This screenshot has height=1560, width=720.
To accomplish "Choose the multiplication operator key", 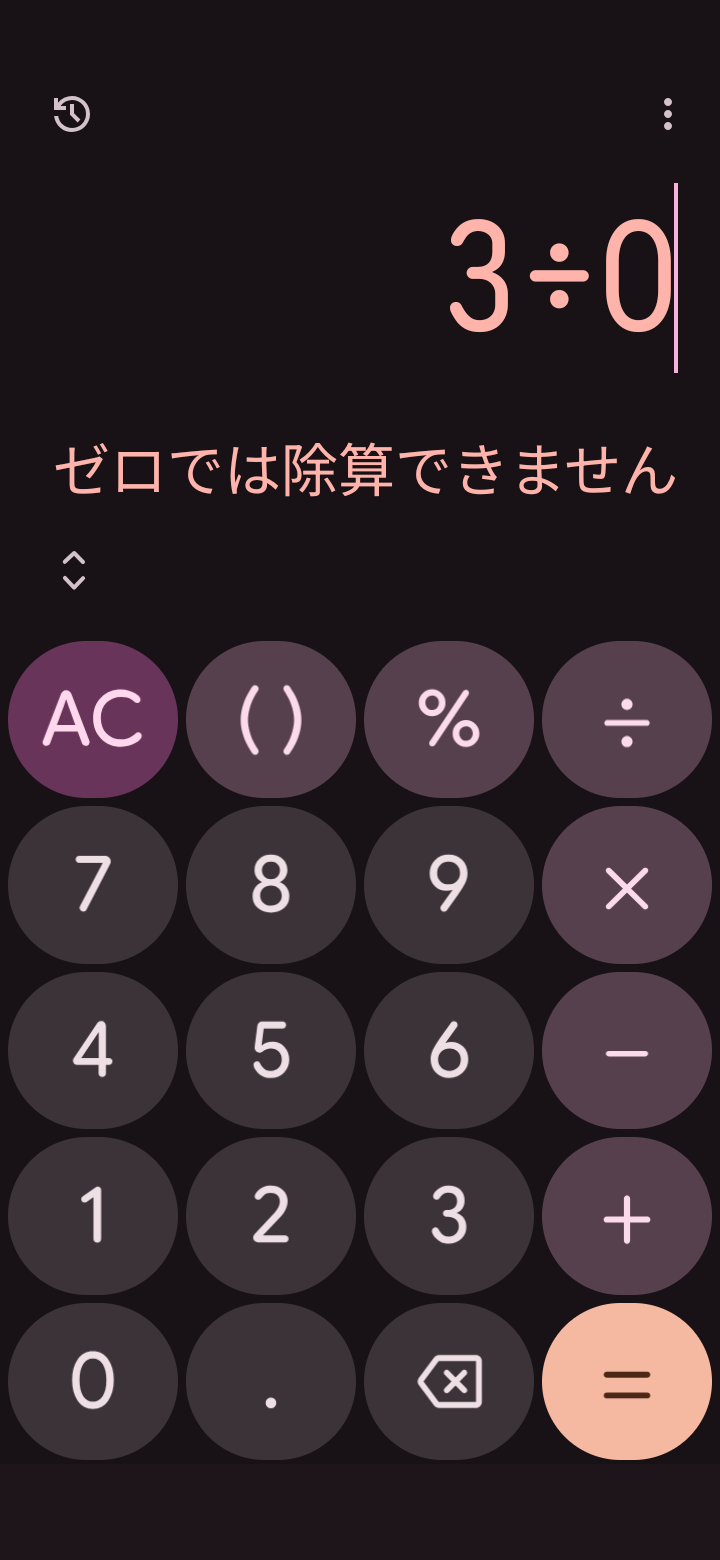I will (x=627, y=885).
